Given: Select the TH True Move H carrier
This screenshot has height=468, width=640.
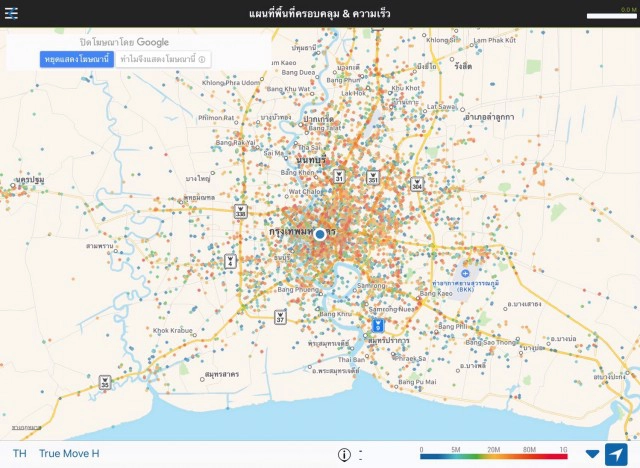Looking at the screenshot, I should pos(56,454).
